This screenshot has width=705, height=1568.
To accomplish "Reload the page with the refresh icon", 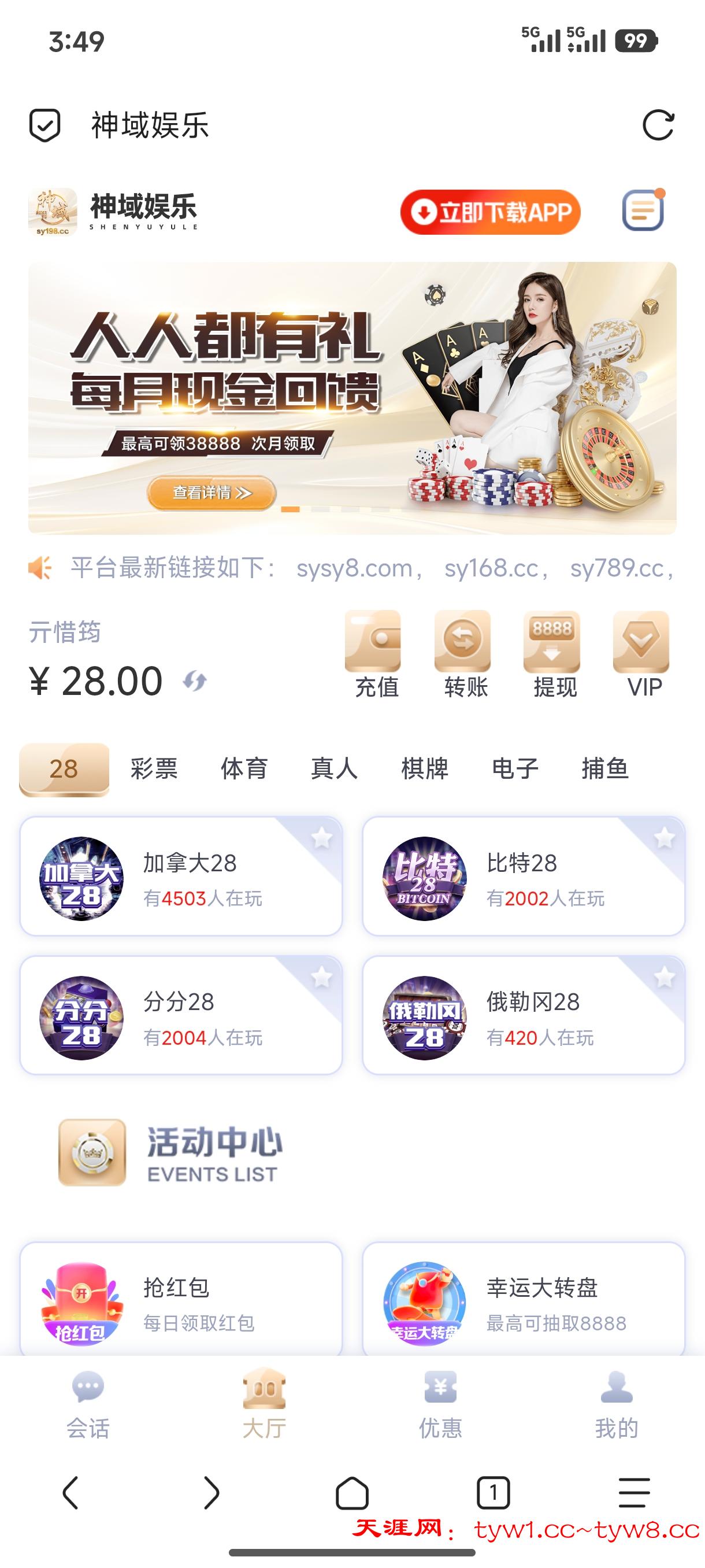I will [658, 125].
